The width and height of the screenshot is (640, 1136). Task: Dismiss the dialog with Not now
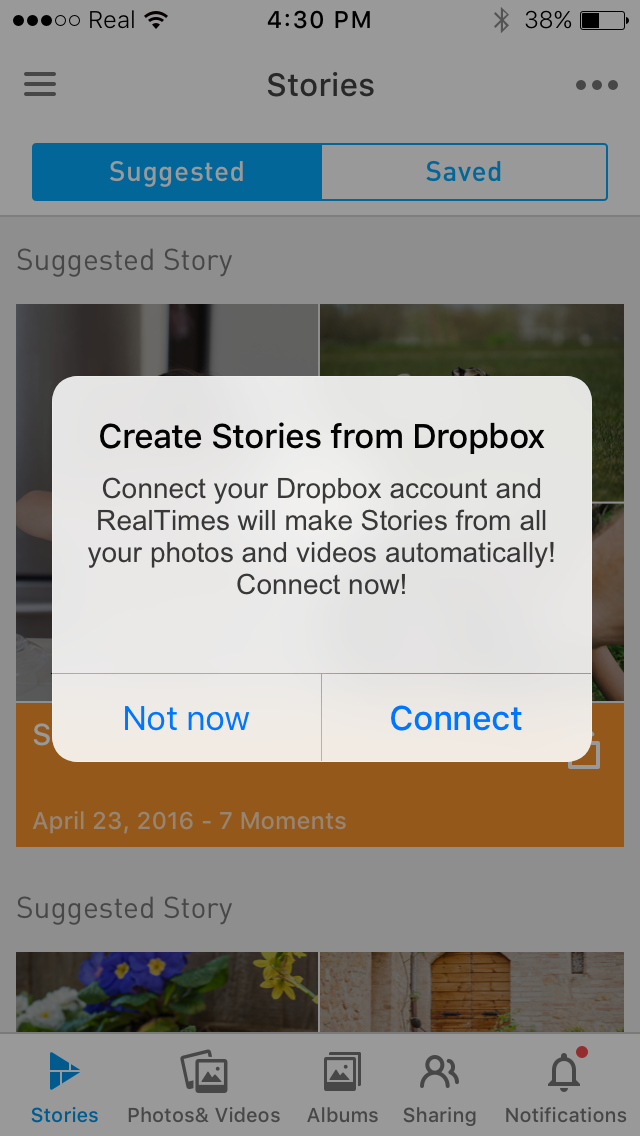(186, 718)
